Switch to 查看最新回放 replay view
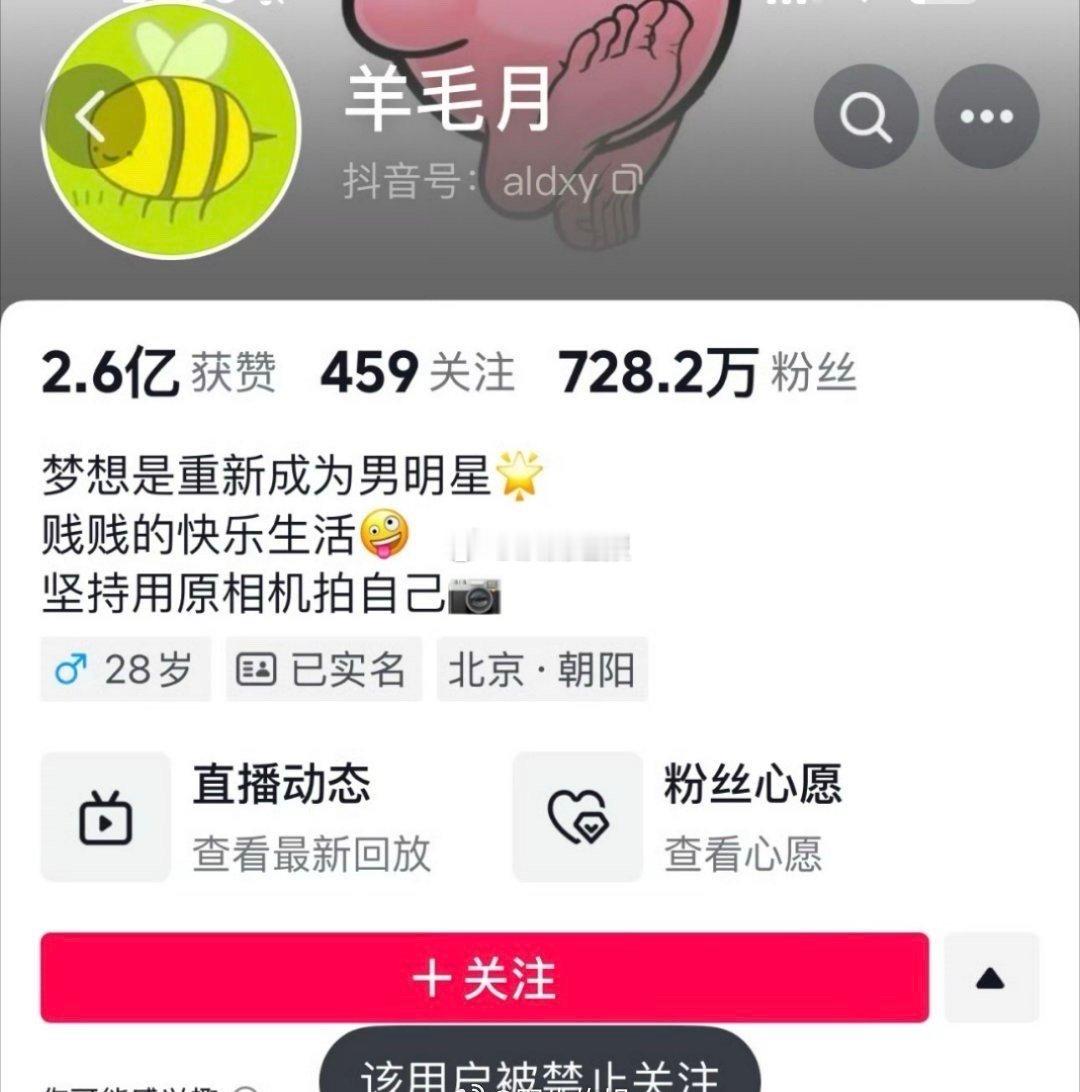The height and width of the screenshot is (1092, 1080). [x=312, y=855]
